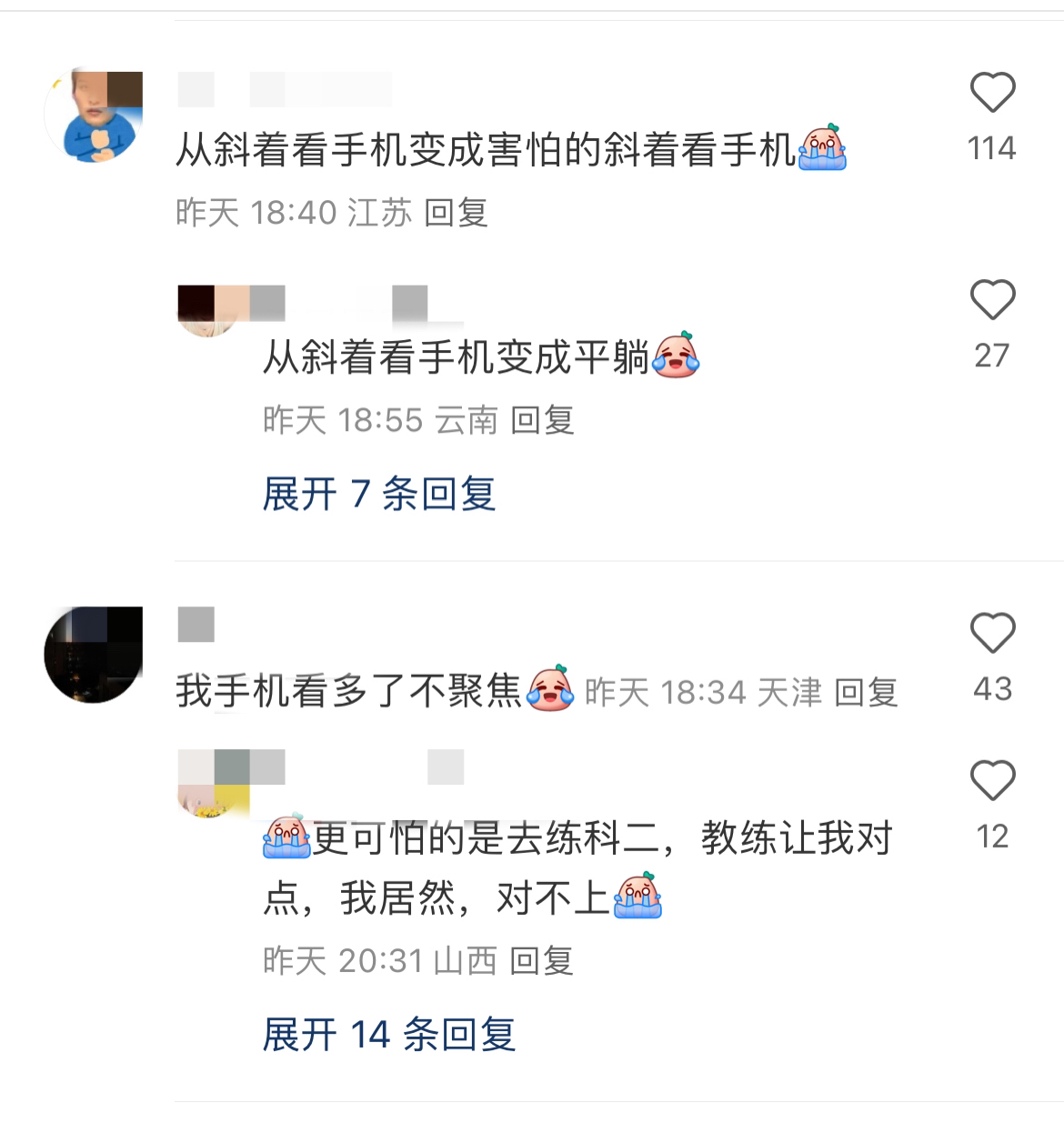Expand 展开 7 条回复

[x=378, y=495]
